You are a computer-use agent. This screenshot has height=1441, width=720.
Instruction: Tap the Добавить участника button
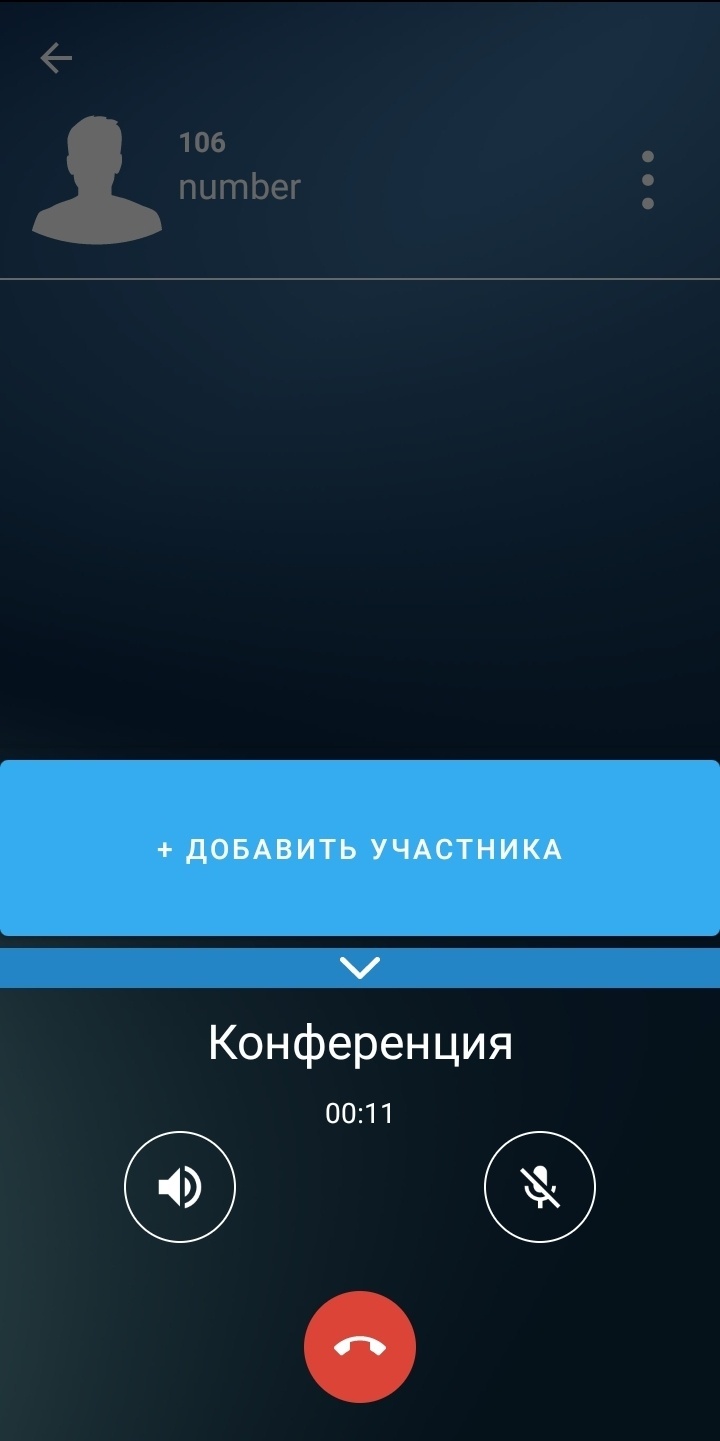(x=360, y=849)
